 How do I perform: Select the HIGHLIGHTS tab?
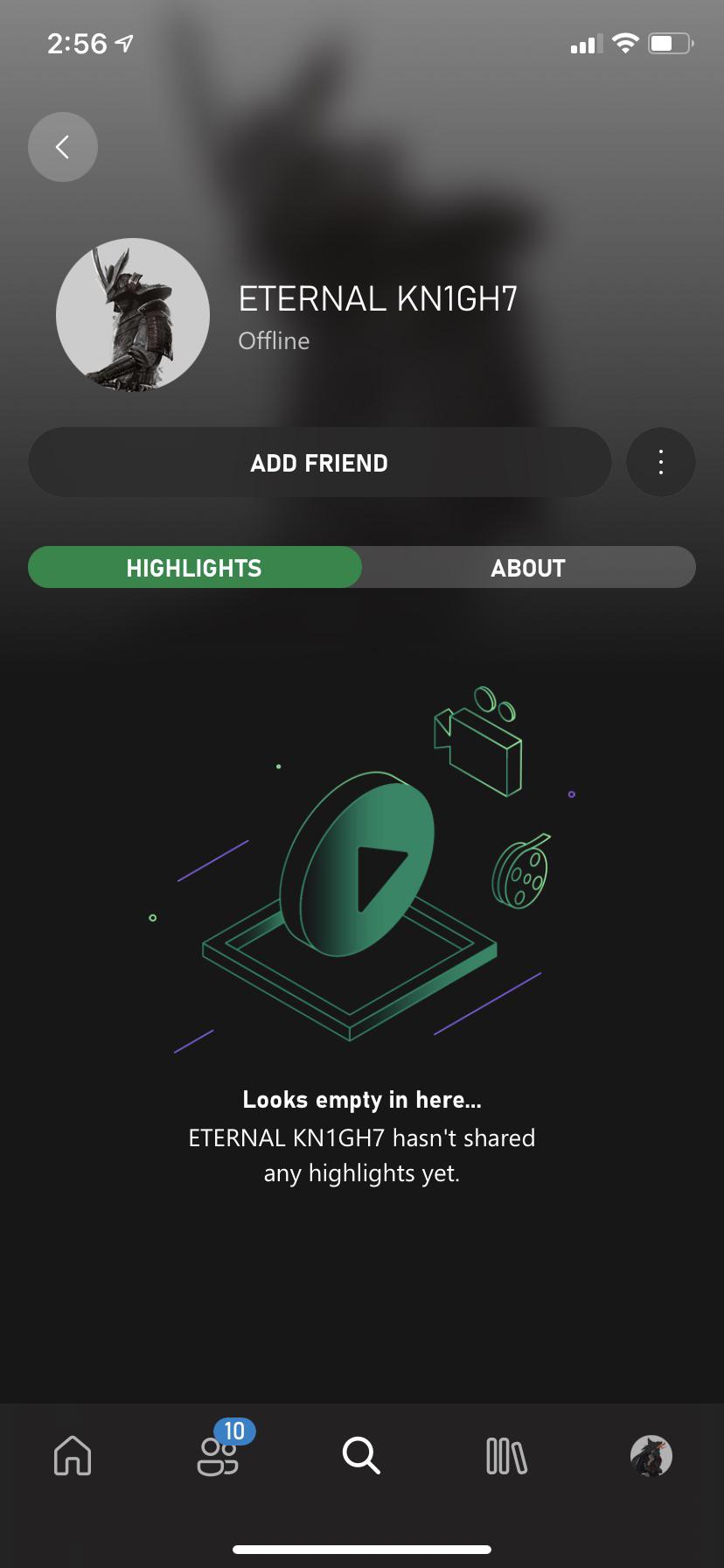(194, 568)
